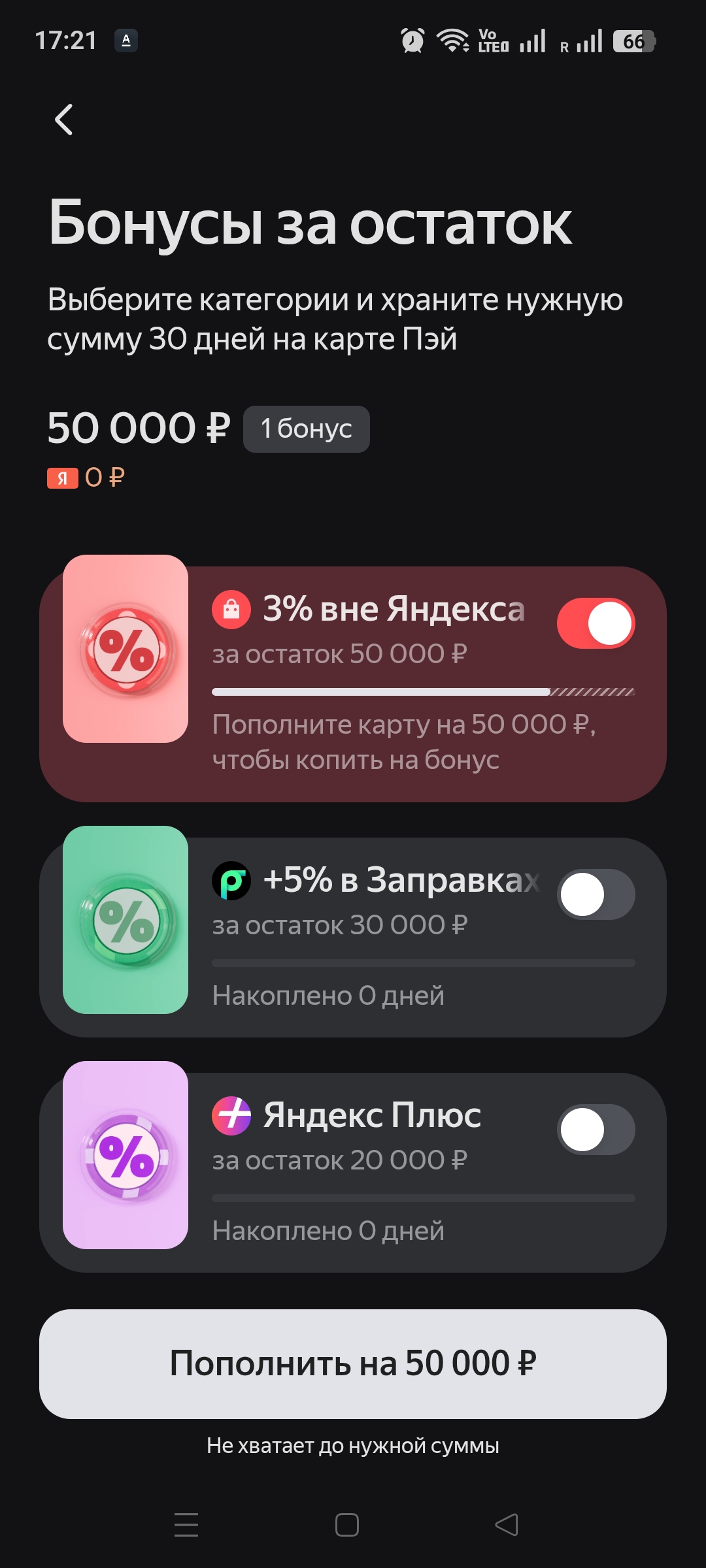The width and height of the screenshot is (706, 1568).
Task: Disable the 3% вне Яндекса bonus toggle
Action: [x=596, y=623]
